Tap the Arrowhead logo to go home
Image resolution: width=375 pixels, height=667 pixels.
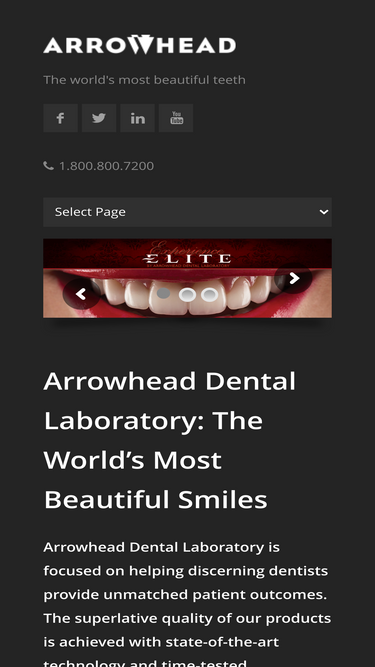139,45
